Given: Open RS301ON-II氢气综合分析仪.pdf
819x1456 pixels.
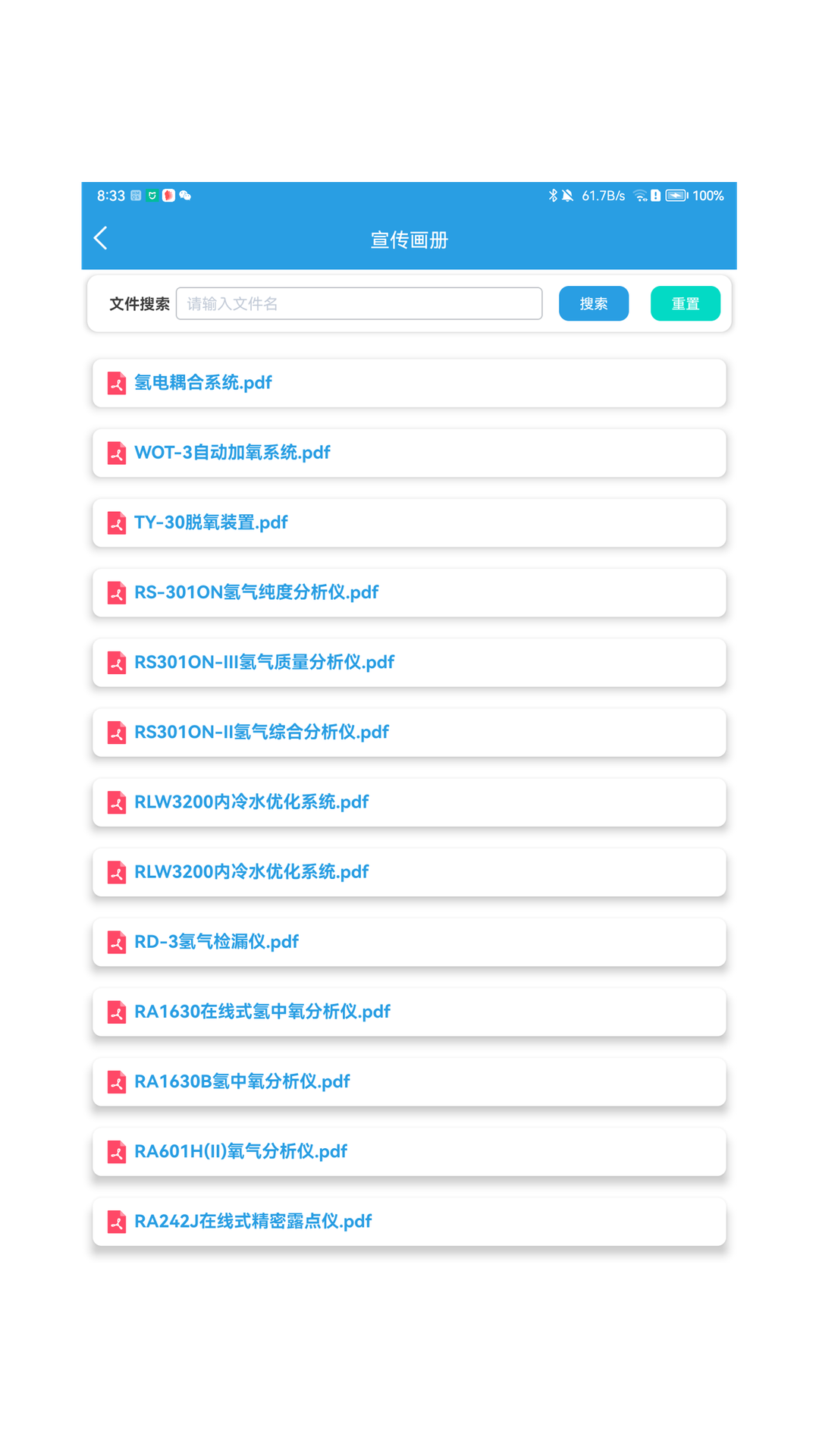Looking at the screenshot, I should click(409, 732).
